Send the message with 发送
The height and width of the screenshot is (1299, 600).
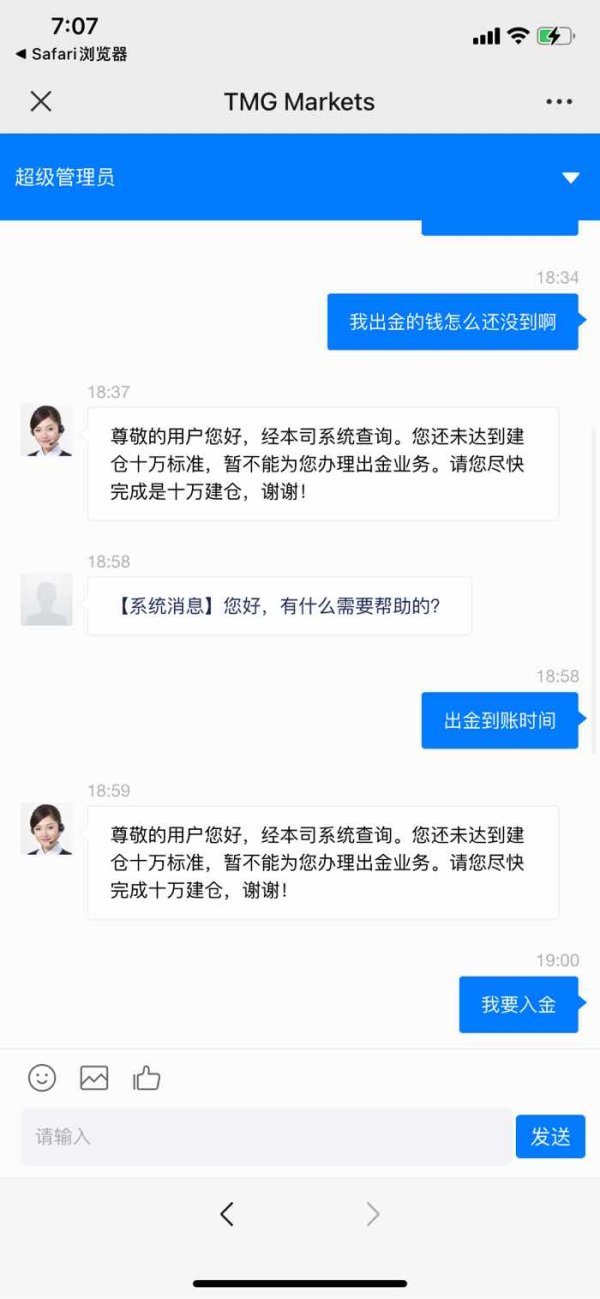coord(550,1137)
